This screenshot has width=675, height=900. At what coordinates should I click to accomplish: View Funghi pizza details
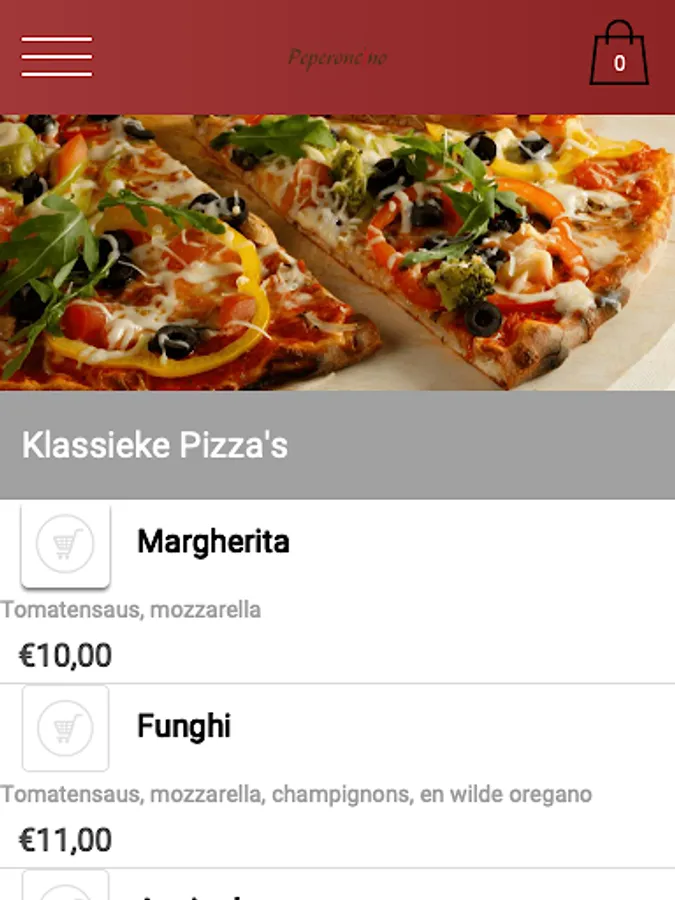tap(184, 727)
